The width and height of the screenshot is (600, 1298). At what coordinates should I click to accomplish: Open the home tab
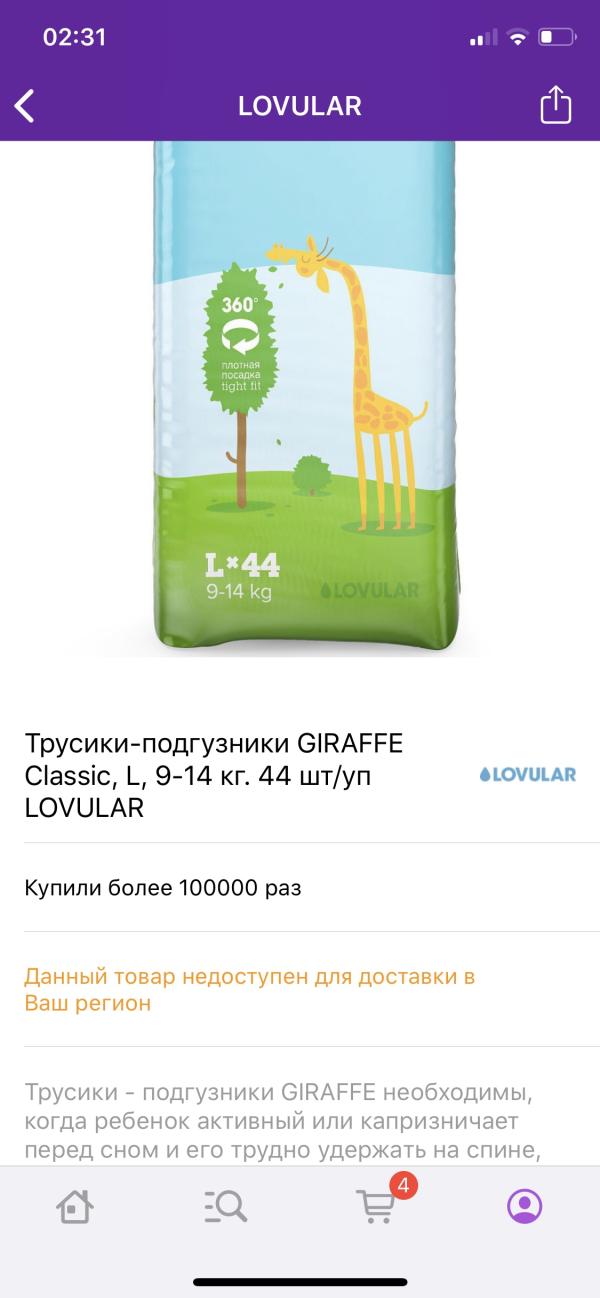(75, 1206)
